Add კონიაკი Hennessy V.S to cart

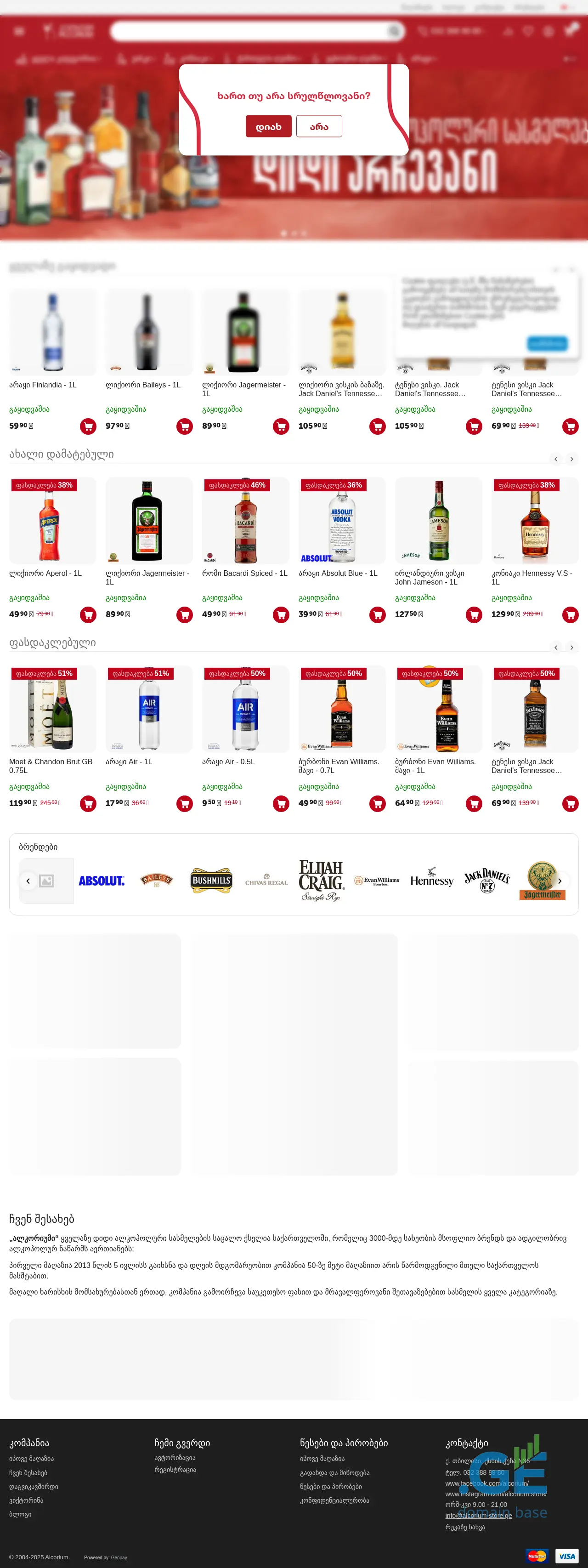(x=571, y=615)
